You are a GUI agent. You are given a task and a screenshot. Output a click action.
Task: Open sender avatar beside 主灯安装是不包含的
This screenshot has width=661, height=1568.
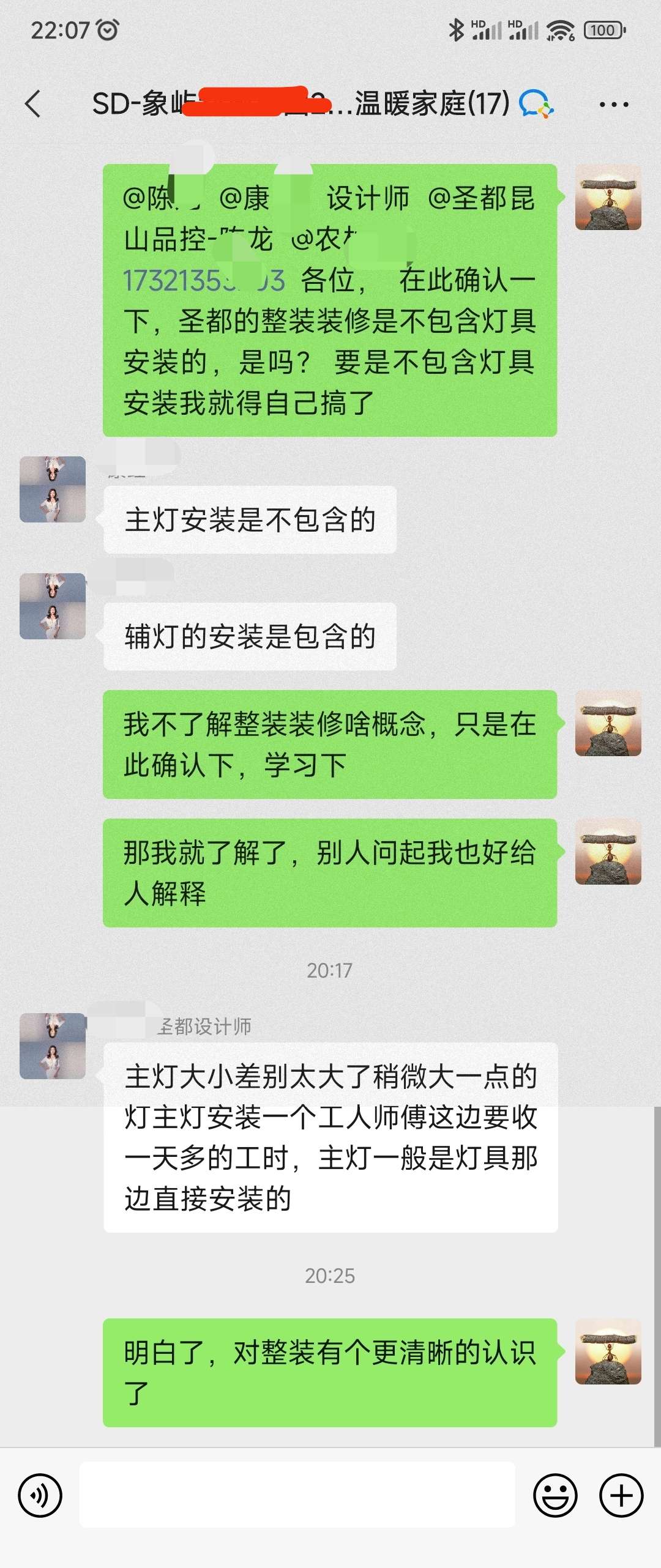(53, 489)
